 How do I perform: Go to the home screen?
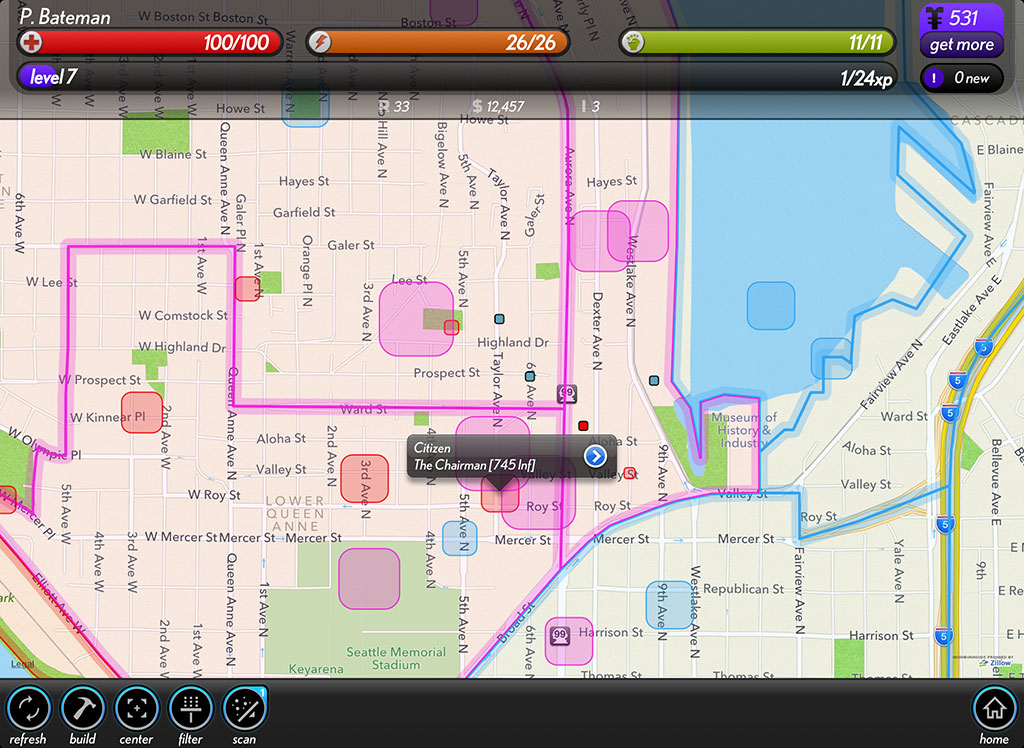click(x=993, y=711)
